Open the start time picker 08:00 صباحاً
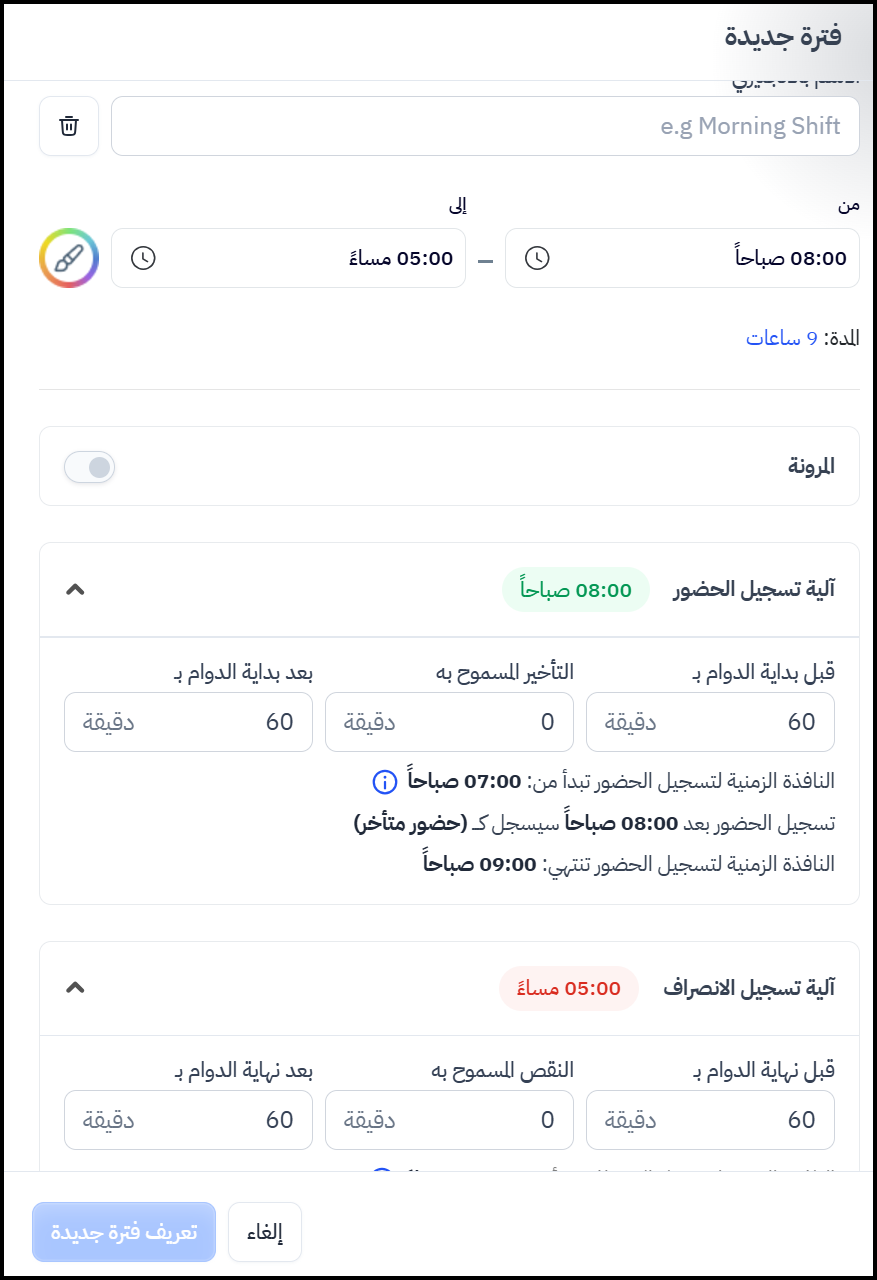Image resolution: width=877 pixels, height=1280 pixels. pos(682,258)
